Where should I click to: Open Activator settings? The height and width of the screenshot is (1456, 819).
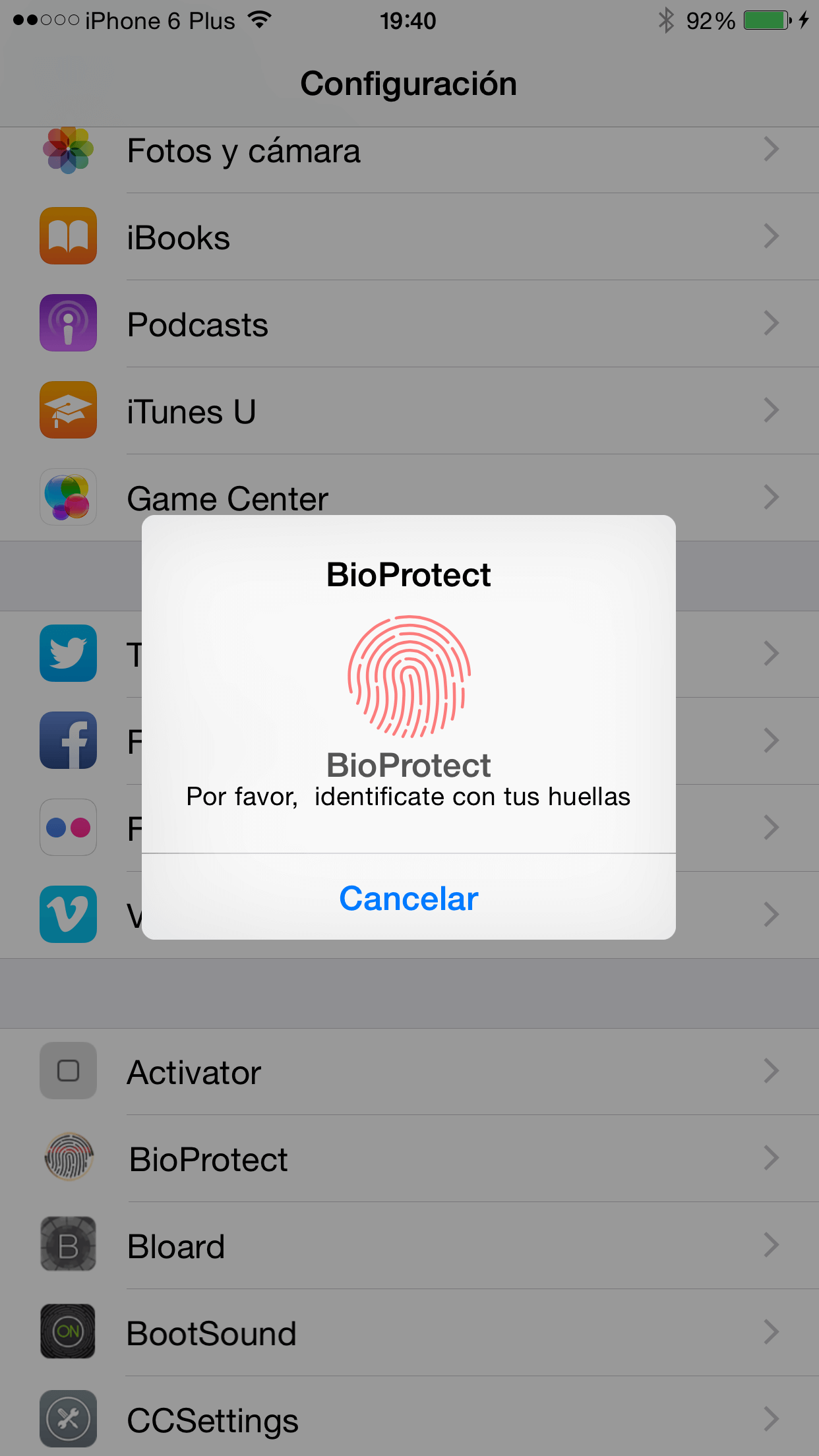coord(409,1072)
